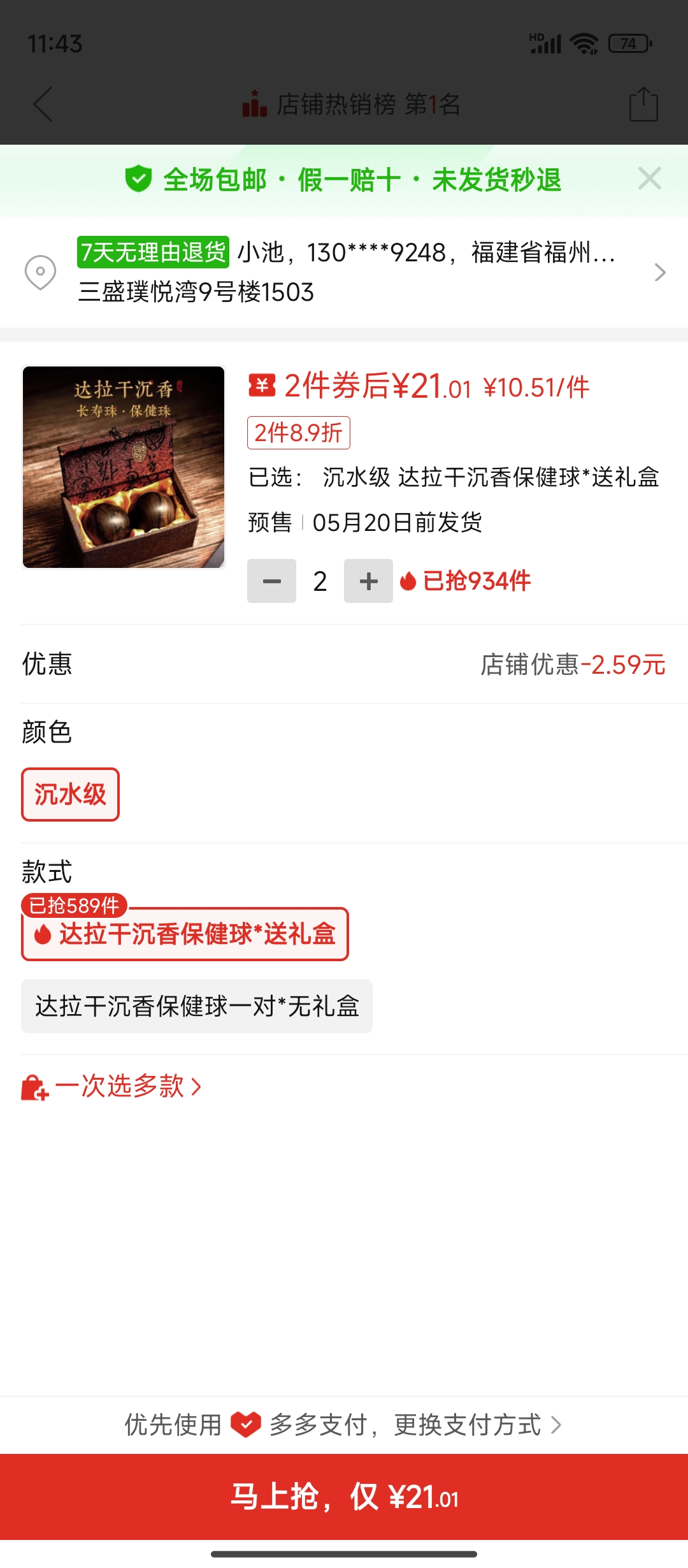Dismiss the green free-shipping banner
This screenshot has width=688, height=1568.
click(649, 178)
